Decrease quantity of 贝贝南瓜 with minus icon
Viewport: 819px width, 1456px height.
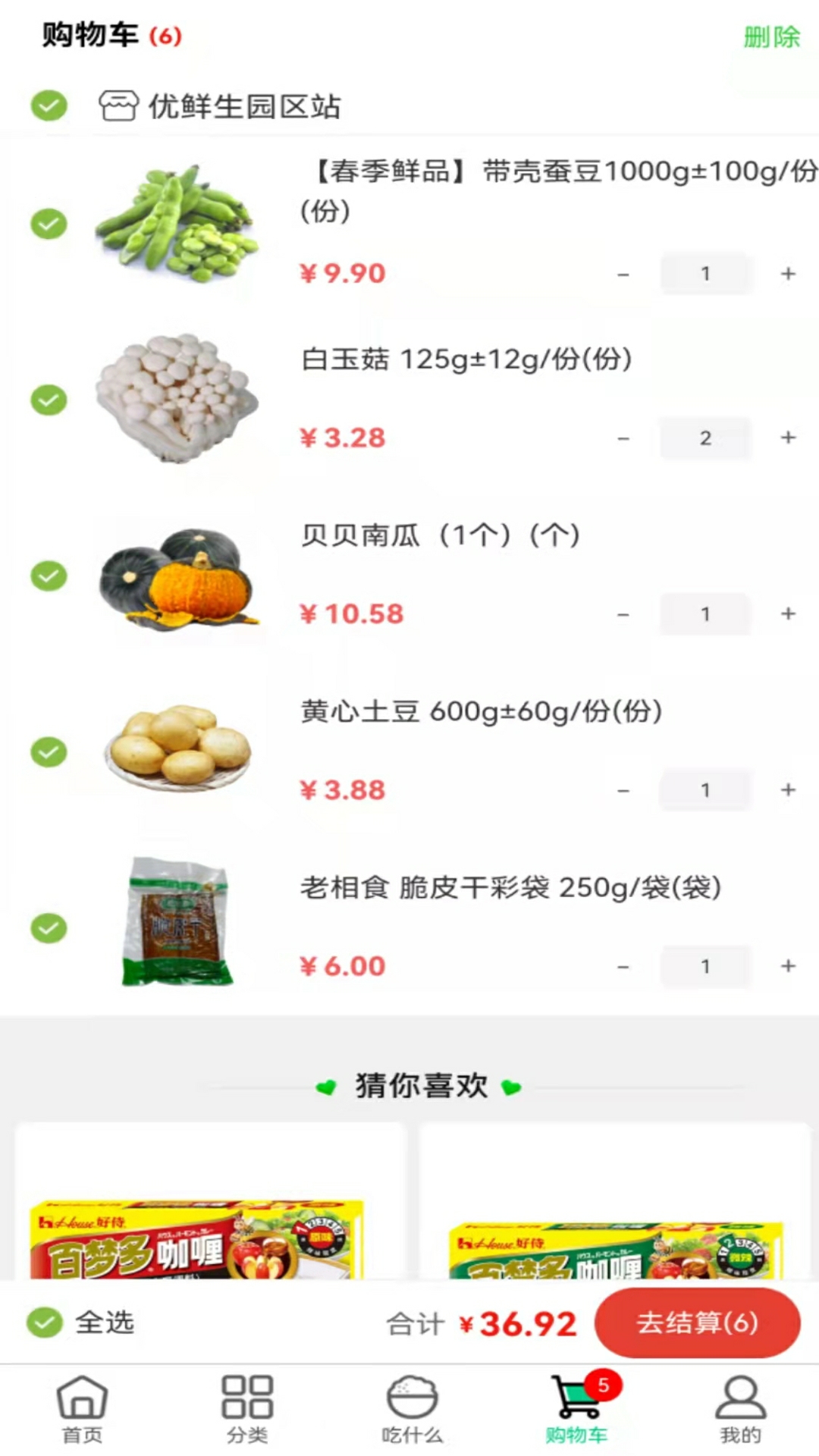(x=623, y=614)
